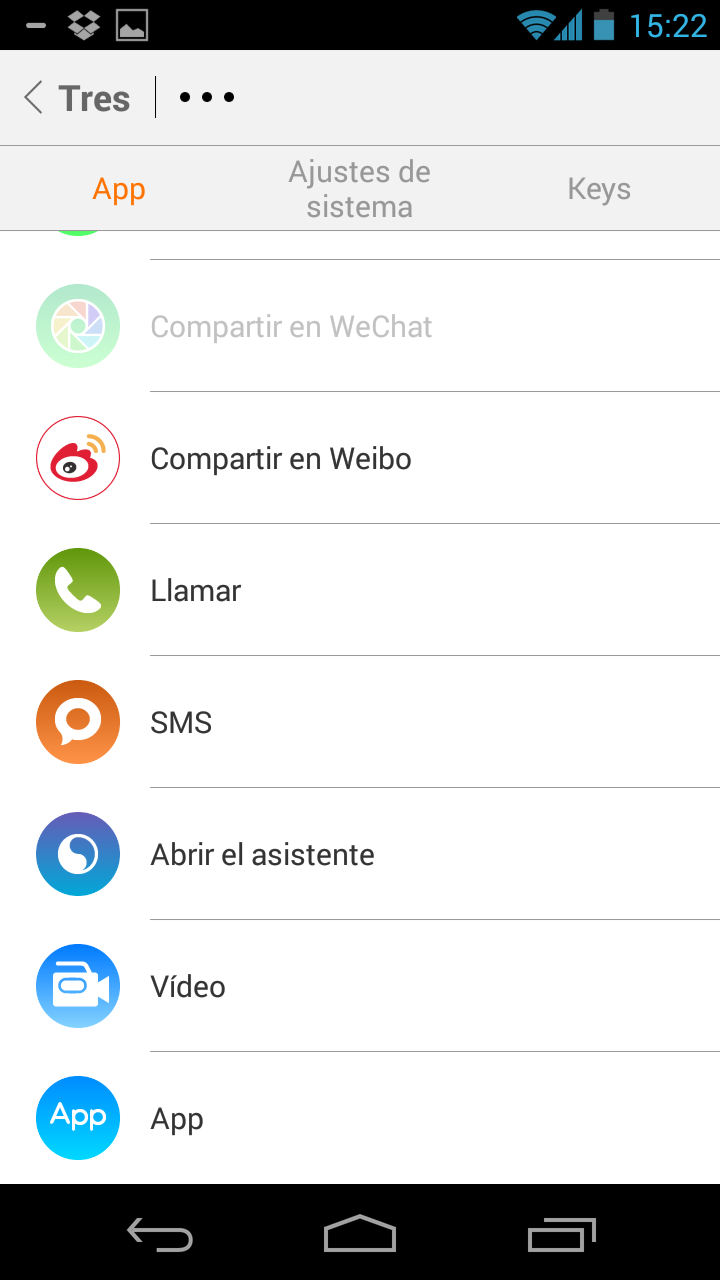Open the three-dot overflow menu
The height and width of the screenshot is (1280, 720).
tap(207, 98)
